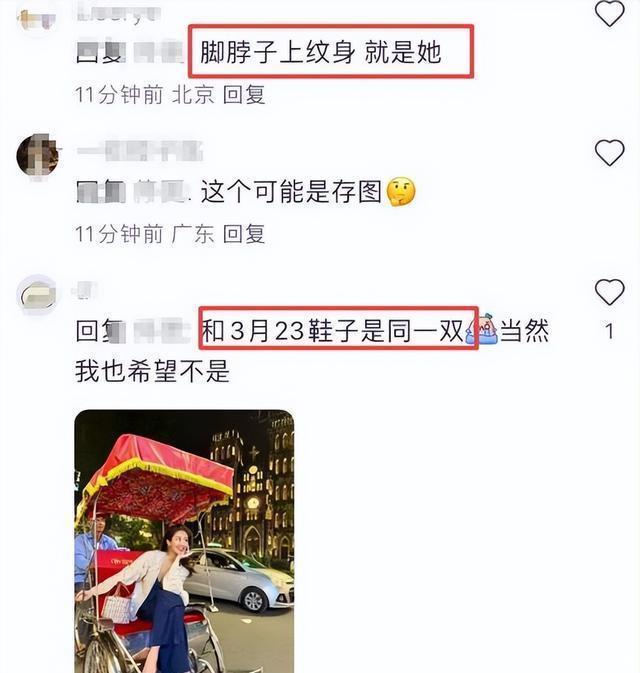Open the profile avatar of the 广东 commenter
640x673 pixels.
37,154
